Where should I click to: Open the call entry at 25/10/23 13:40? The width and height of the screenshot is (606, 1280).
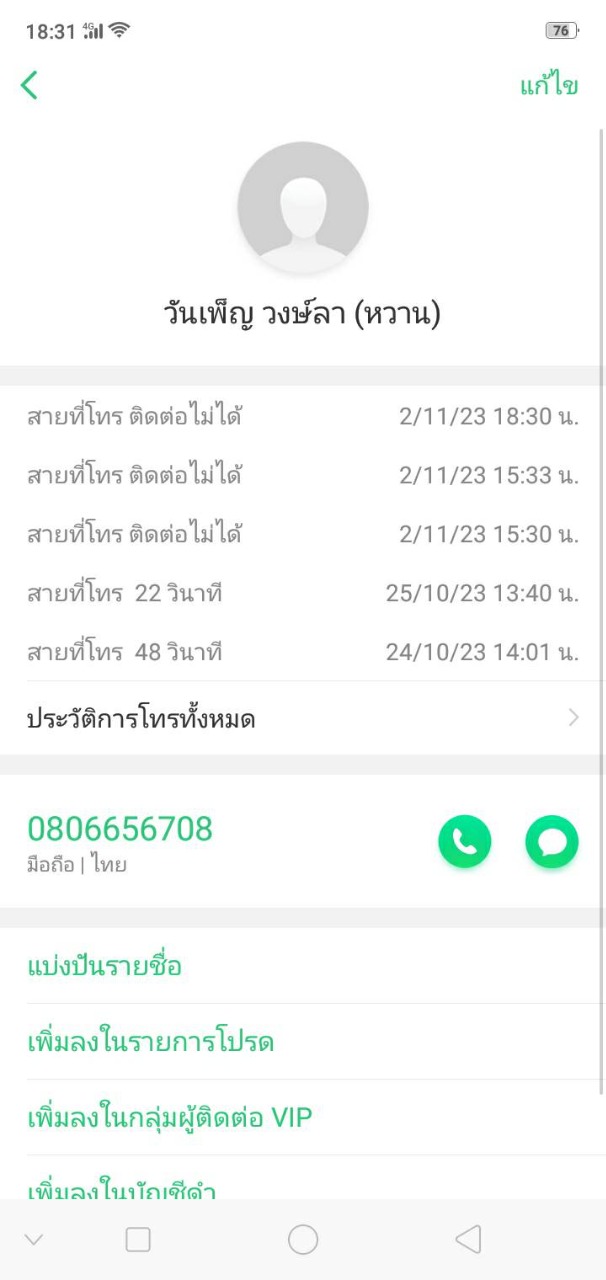[x=302, y=593]
